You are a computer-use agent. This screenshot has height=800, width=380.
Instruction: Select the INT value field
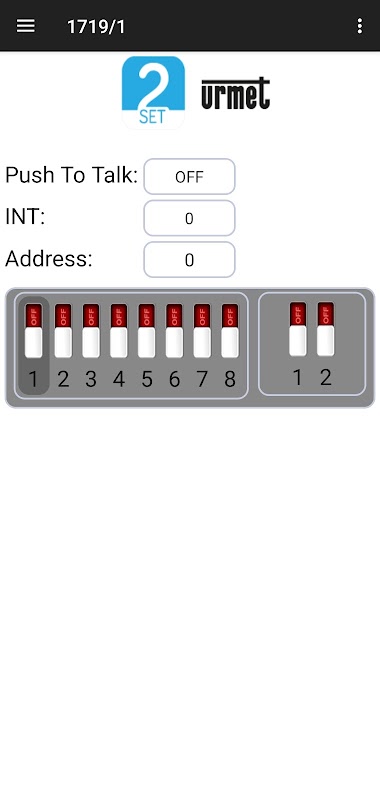(189, 218)
